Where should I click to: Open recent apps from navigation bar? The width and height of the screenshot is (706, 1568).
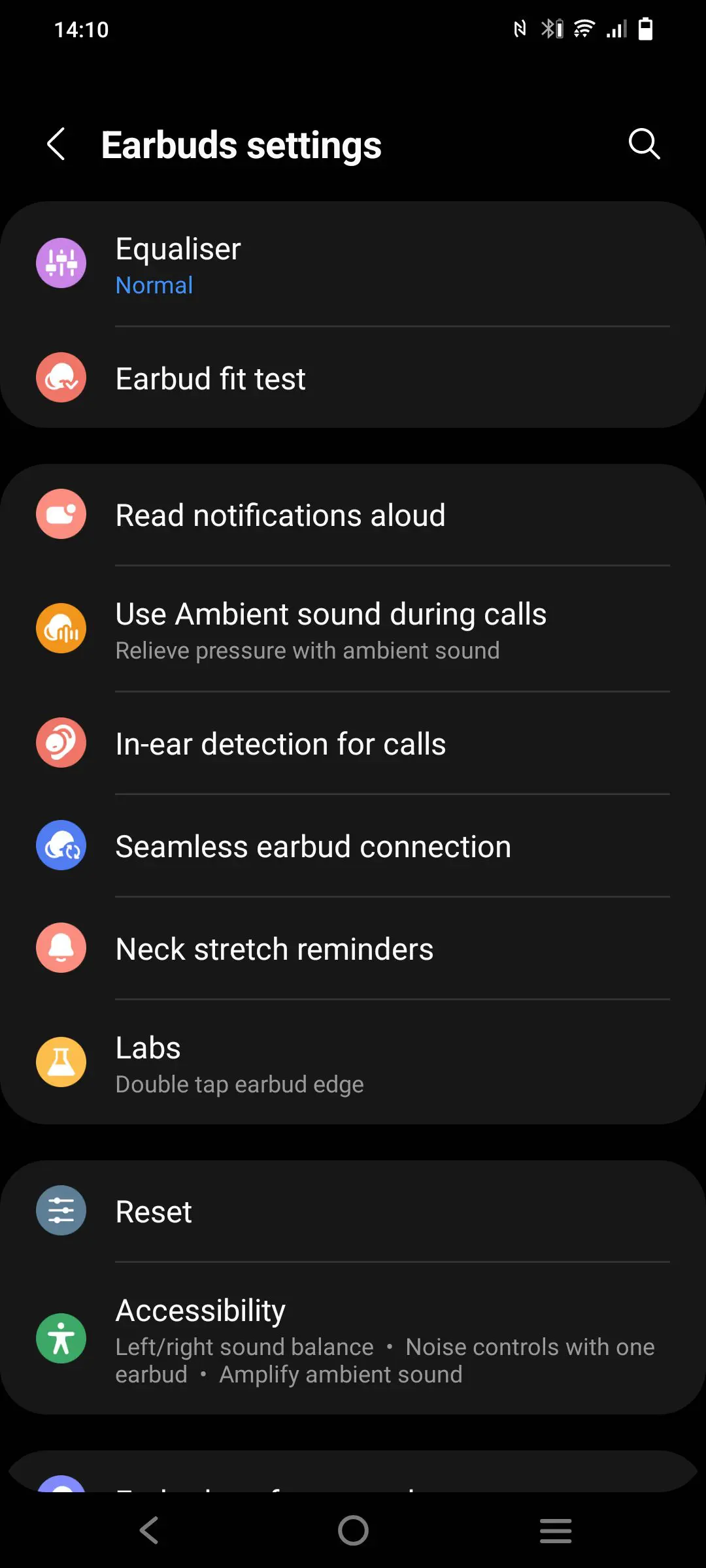556,1530
